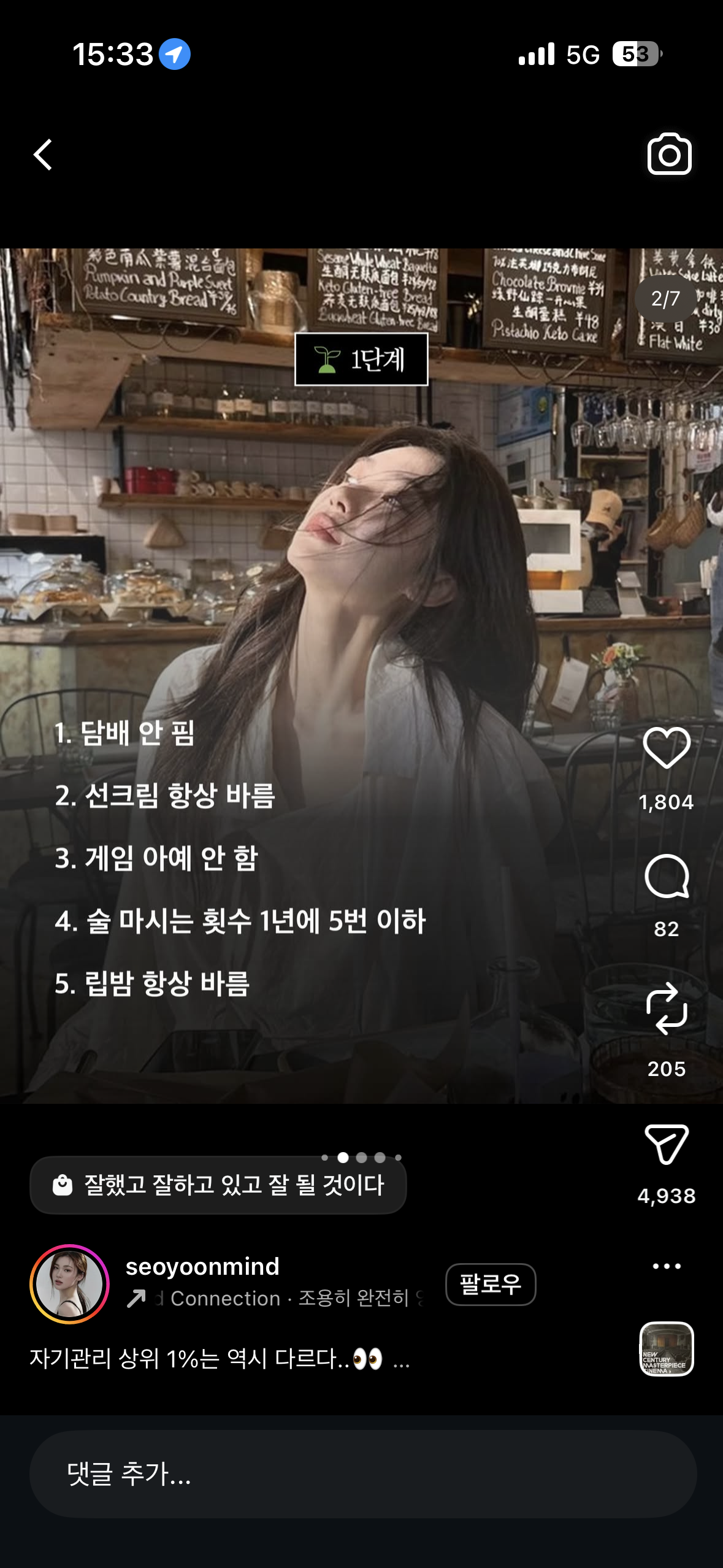
Task: Open the seoyoonmind username profile
Action: (202, 1266)
